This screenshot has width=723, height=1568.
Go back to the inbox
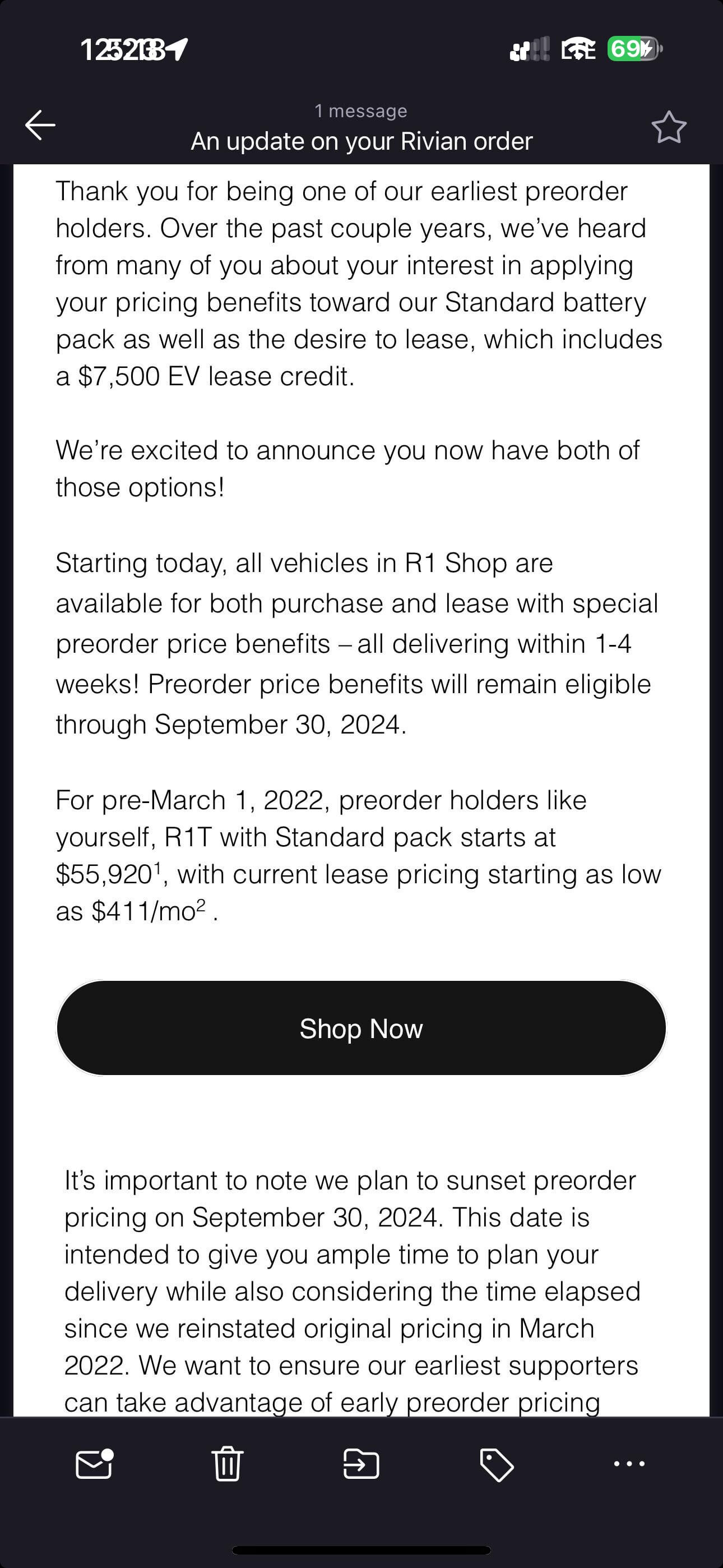40,126
